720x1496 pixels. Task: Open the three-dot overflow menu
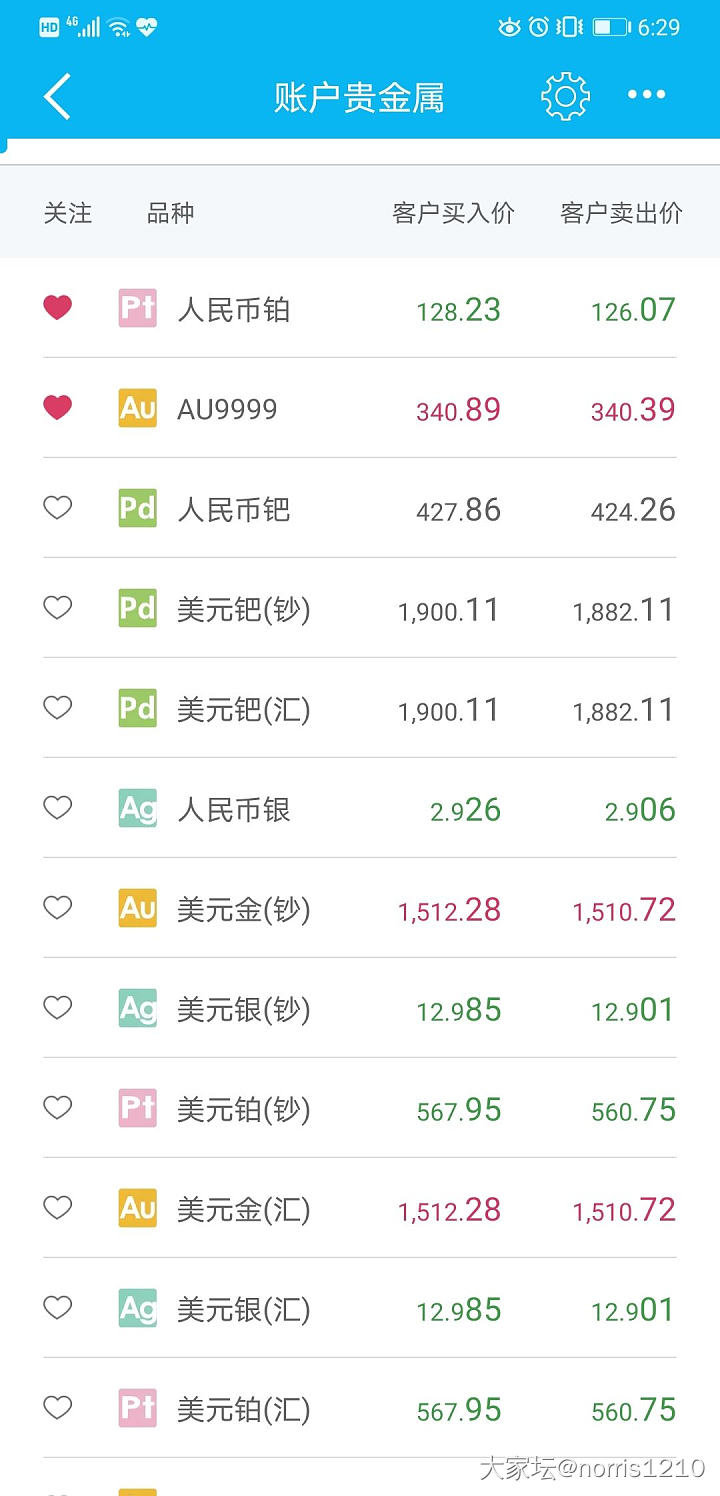click(646, 95)
